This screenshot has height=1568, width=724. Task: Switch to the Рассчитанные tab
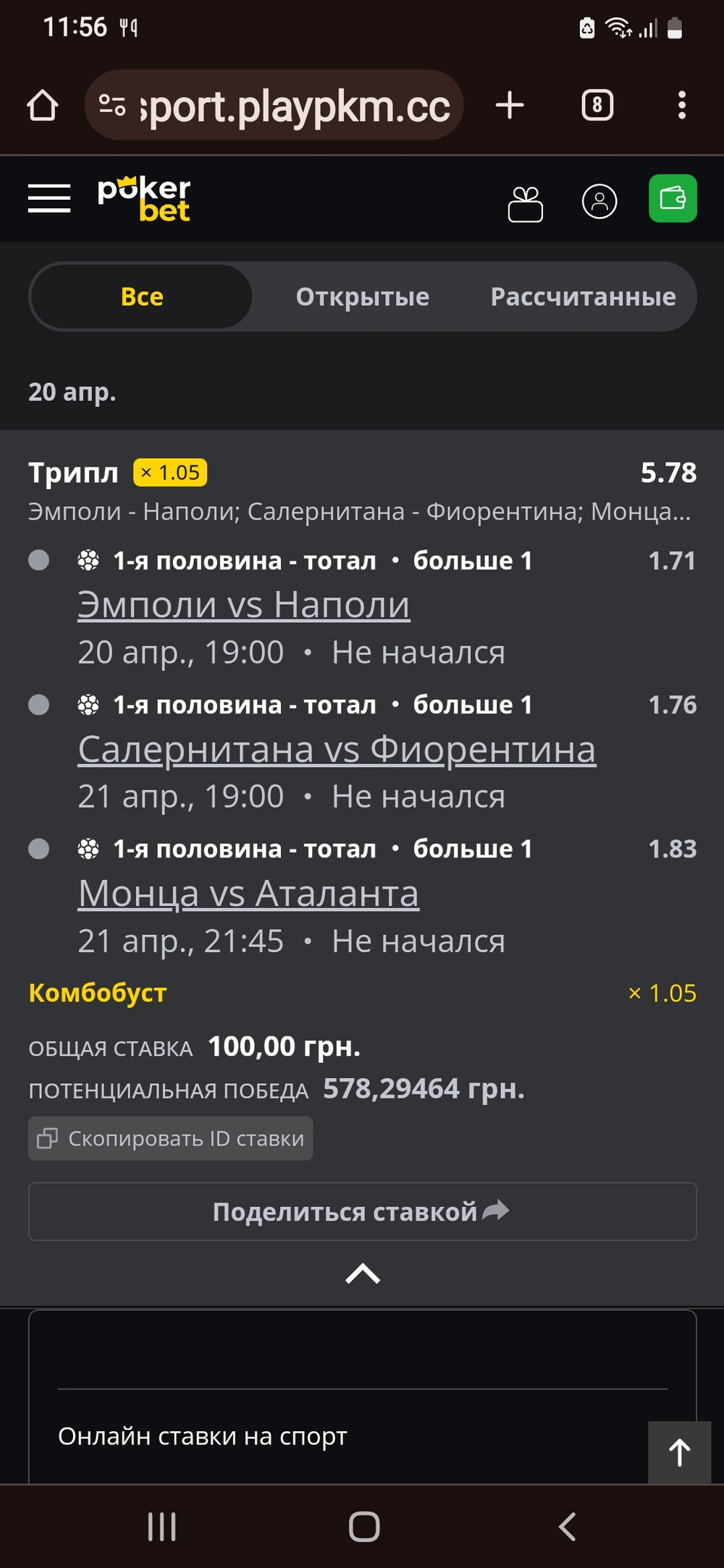click(x=583, y=297)
